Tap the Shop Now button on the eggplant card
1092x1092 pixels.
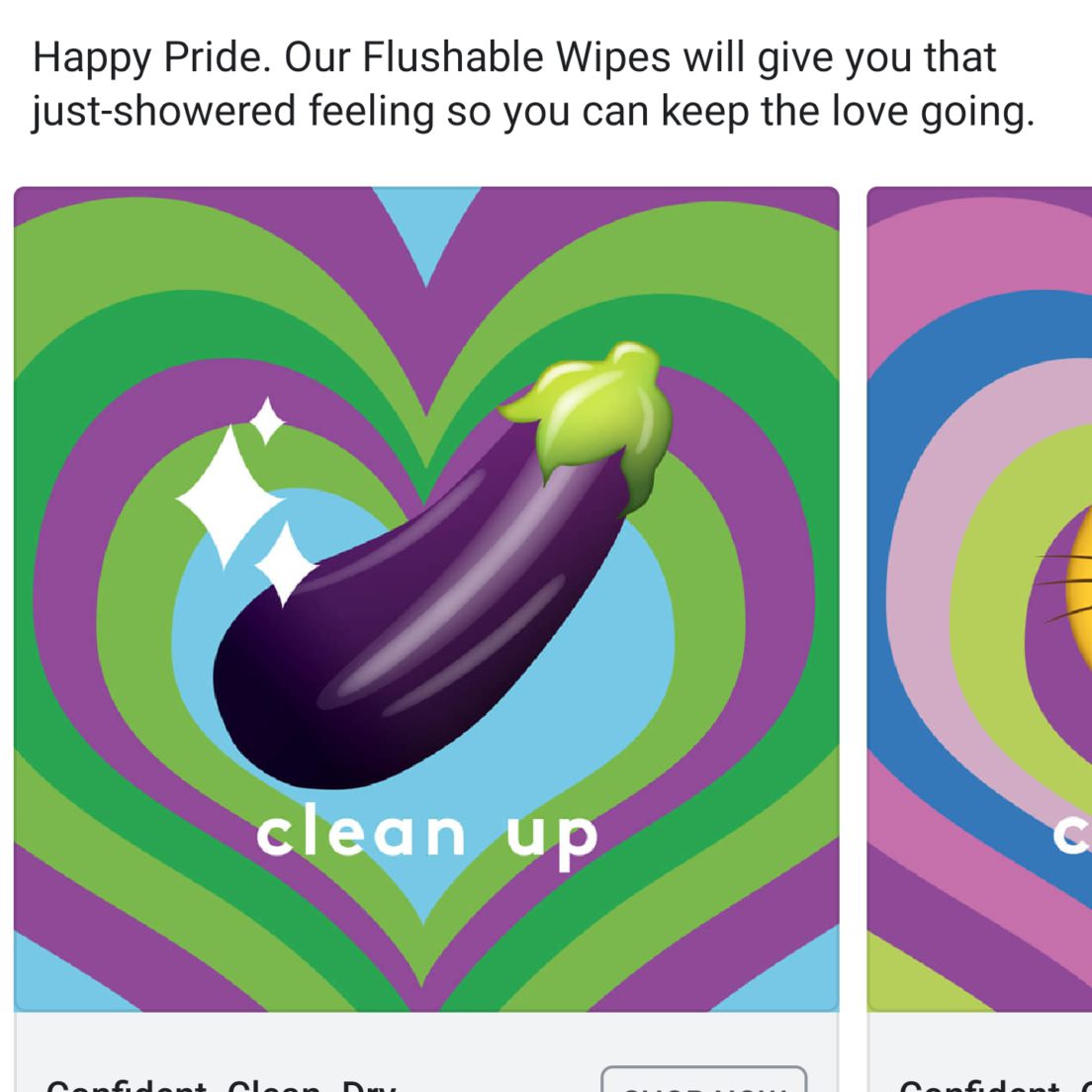704,1081
